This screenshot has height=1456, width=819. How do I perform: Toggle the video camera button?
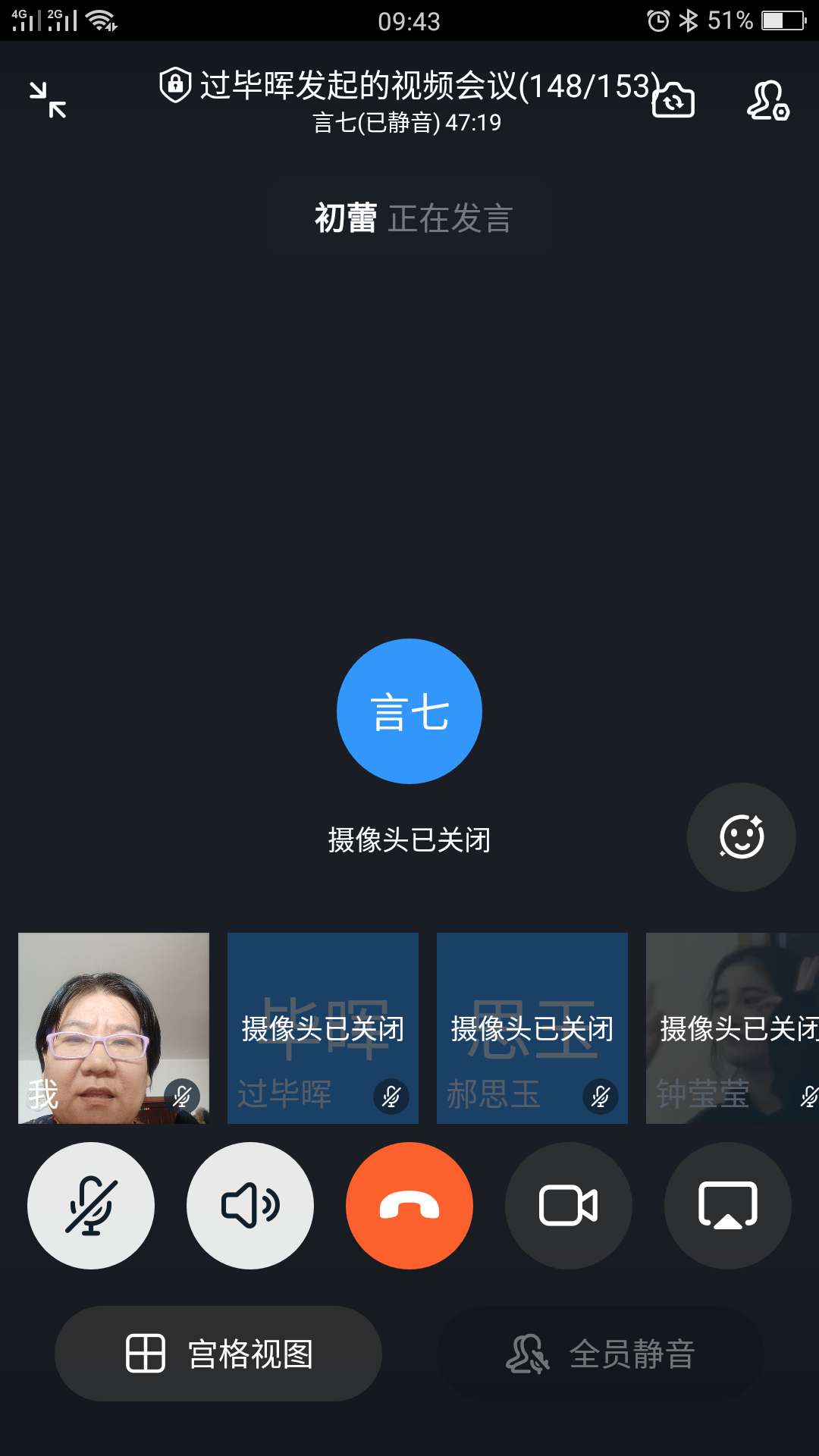569,1206
